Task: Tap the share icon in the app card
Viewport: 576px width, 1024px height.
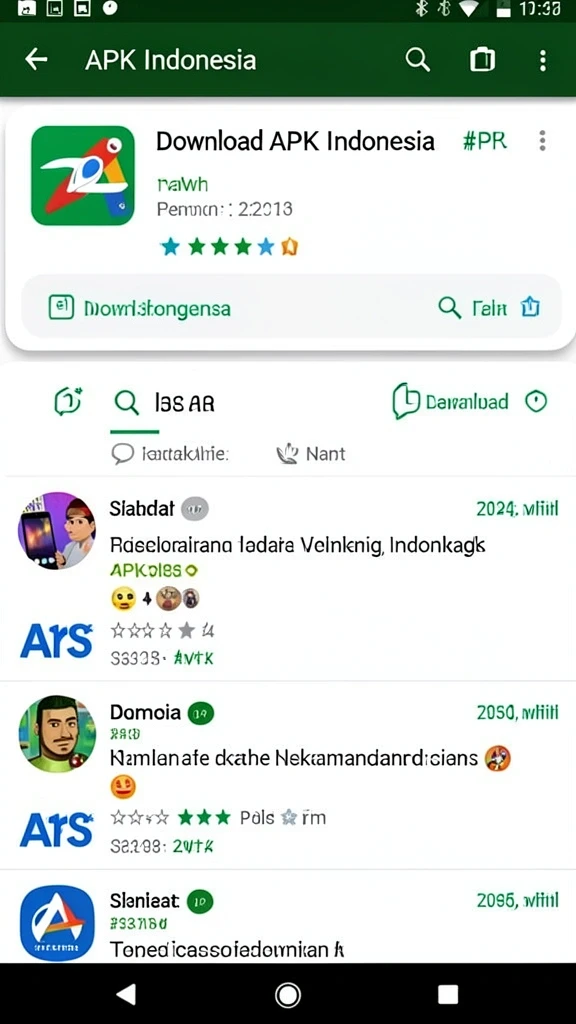Action: (530, 306)
